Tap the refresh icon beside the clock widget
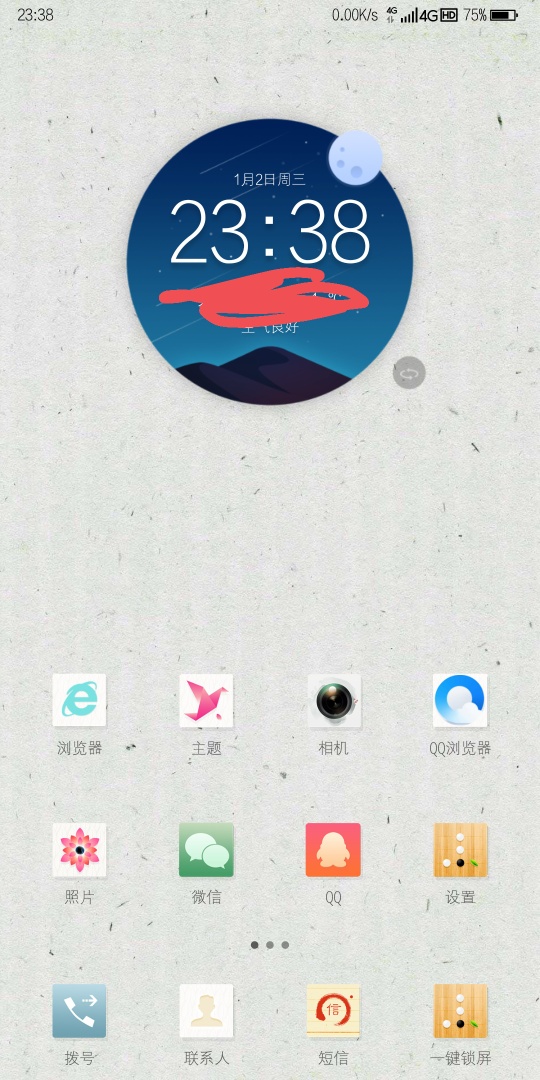The image size is (540, 1080). coord(409,373)
